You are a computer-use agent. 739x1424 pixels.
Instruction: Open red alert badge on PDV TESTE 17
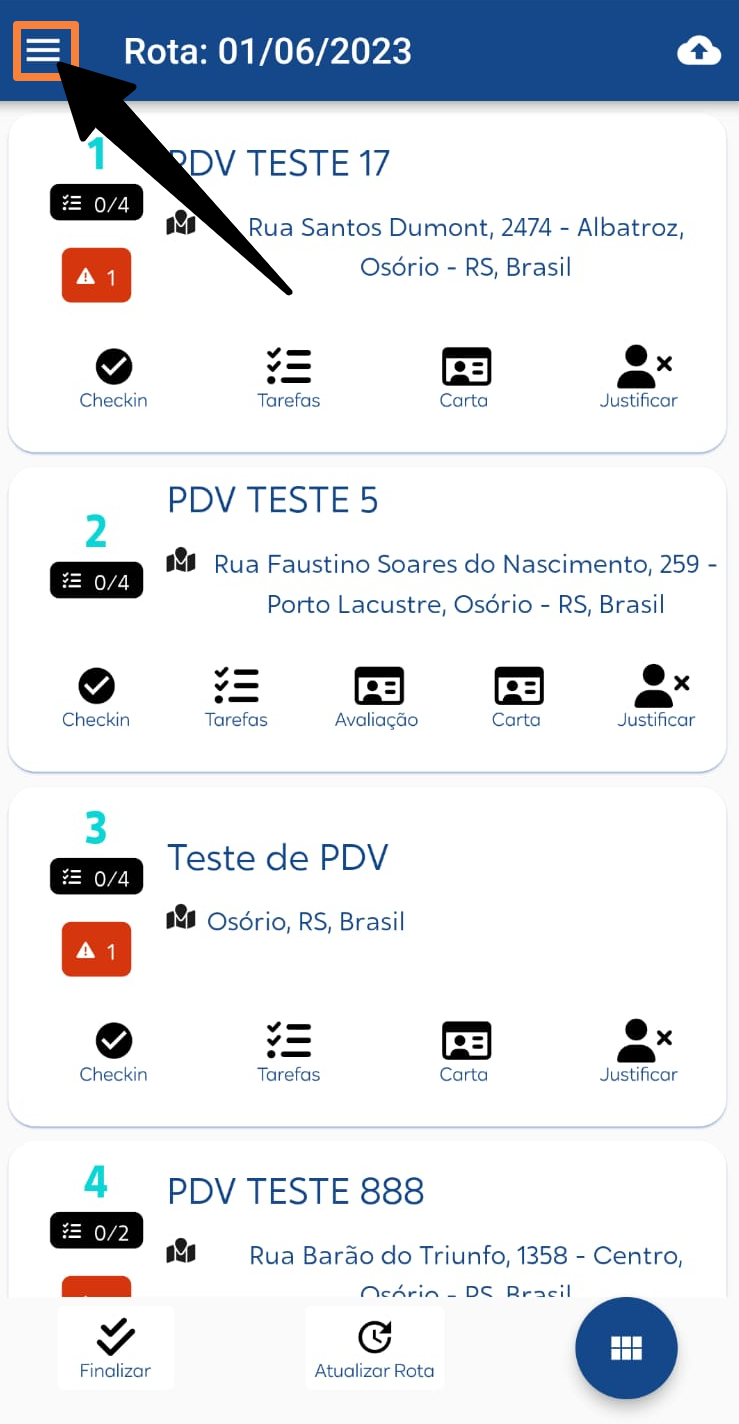click(x=97, y=275)
